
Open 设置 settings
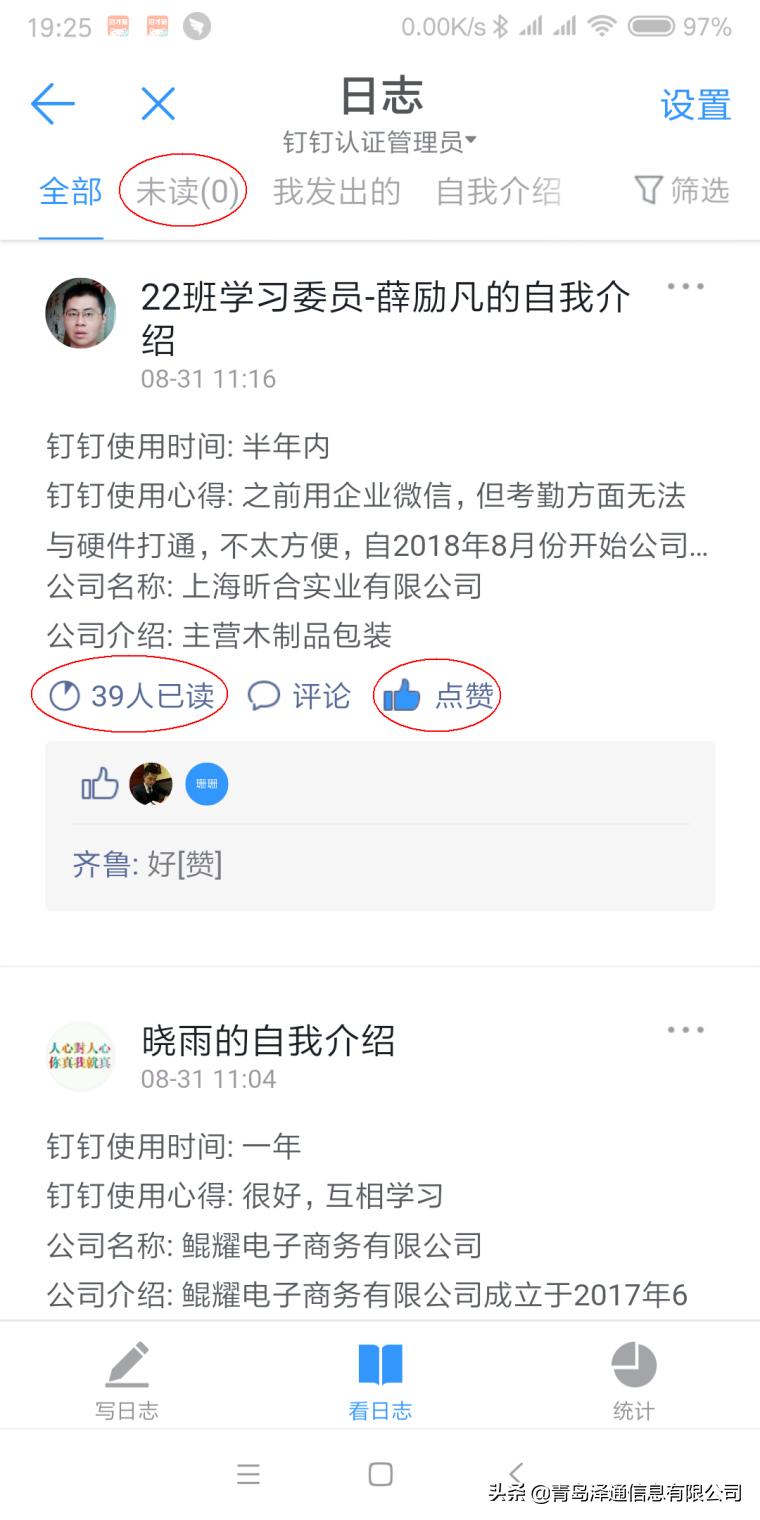pos(696,104)
